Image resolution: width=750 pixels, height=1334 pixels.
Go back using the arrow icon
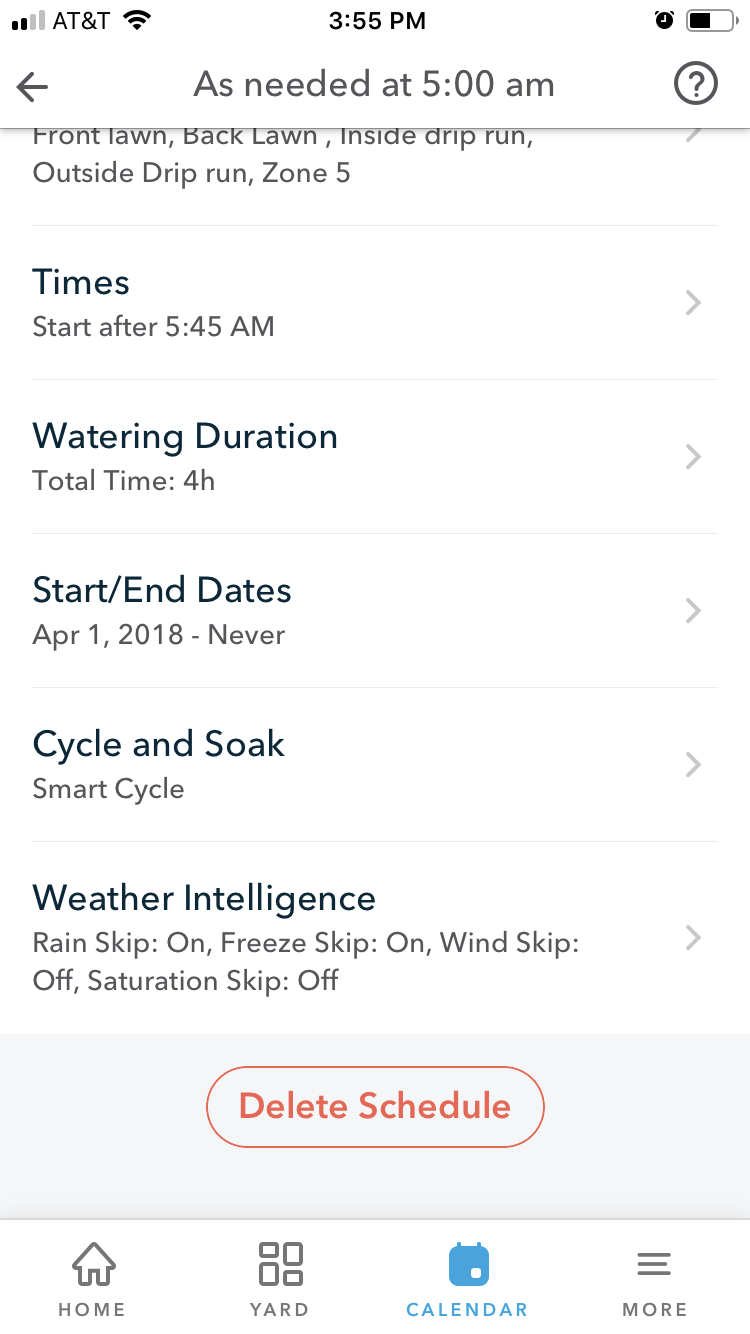pos(33,88)
